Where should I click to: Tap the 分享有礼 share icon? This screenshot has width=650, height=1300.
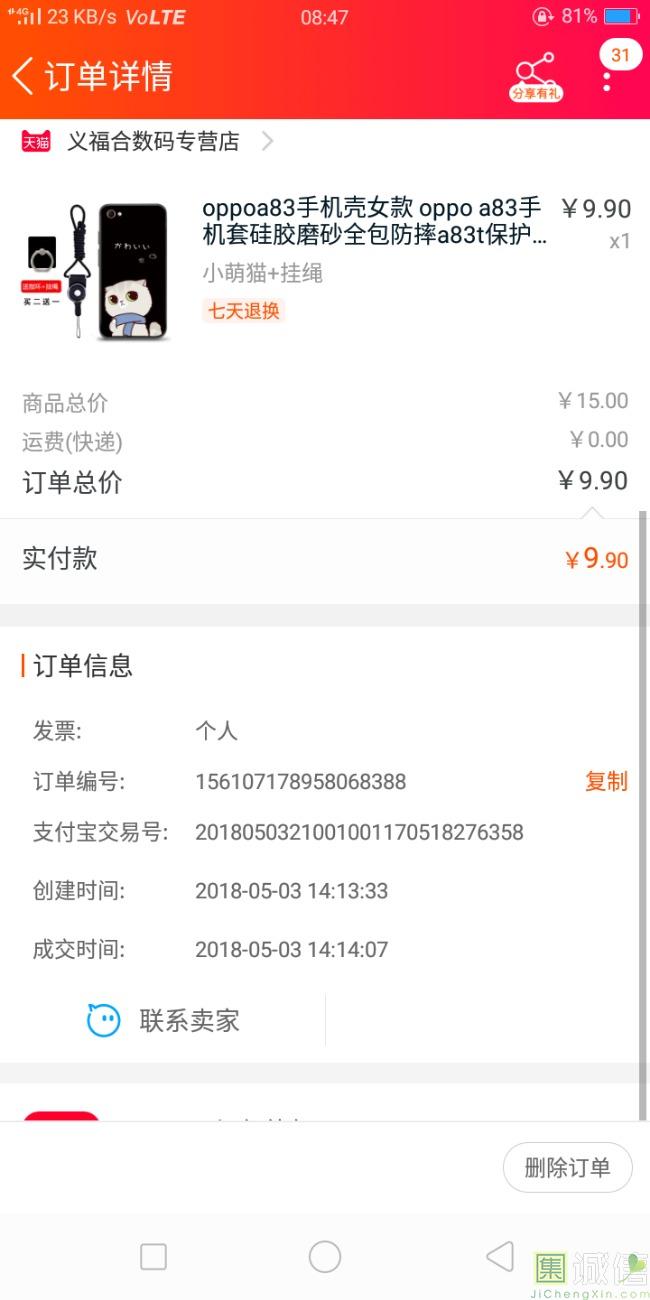click(536, 76)
